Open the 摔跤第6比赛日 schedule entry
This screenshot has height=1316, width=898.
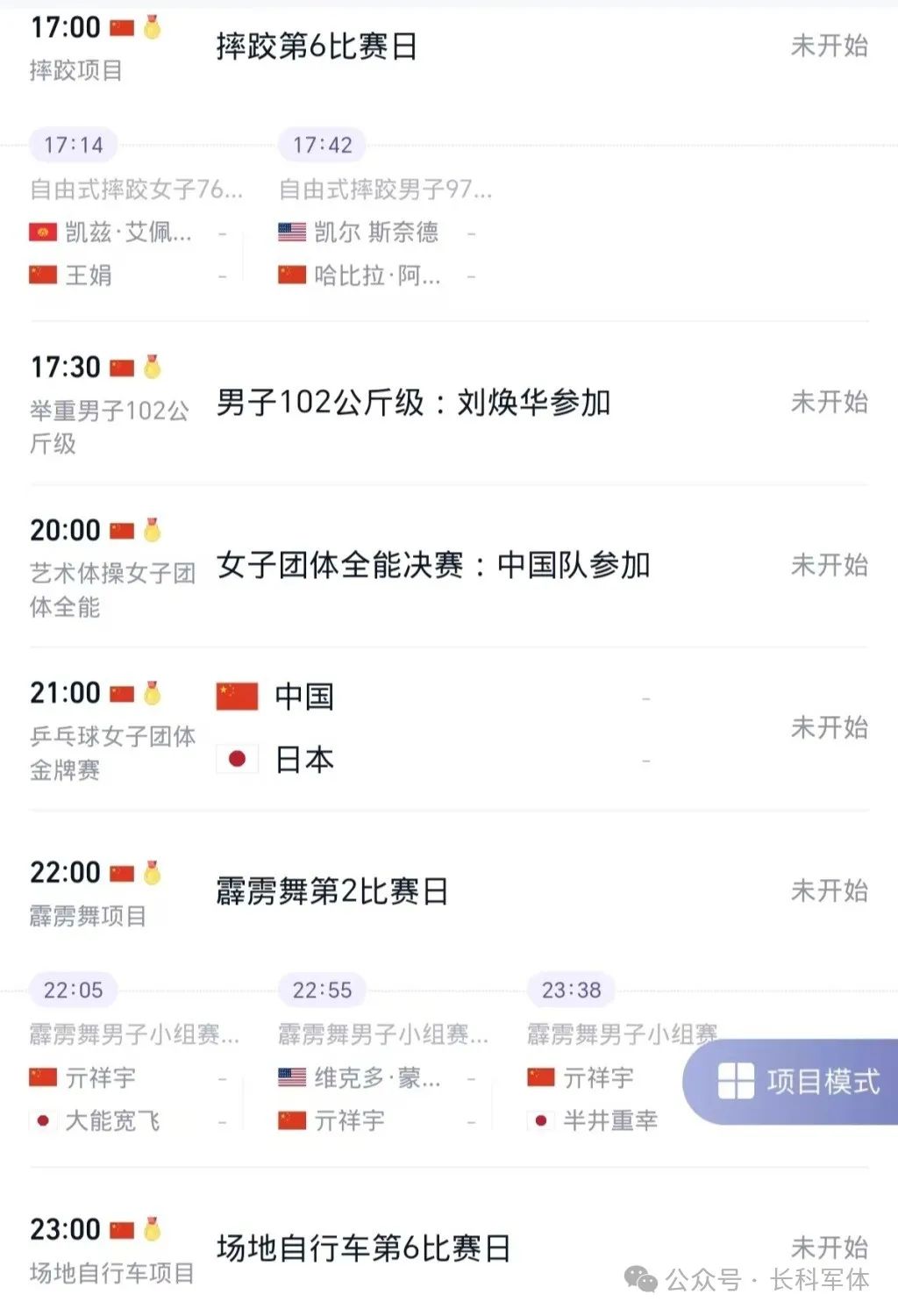pyautogui.click(x=316, y=46)
